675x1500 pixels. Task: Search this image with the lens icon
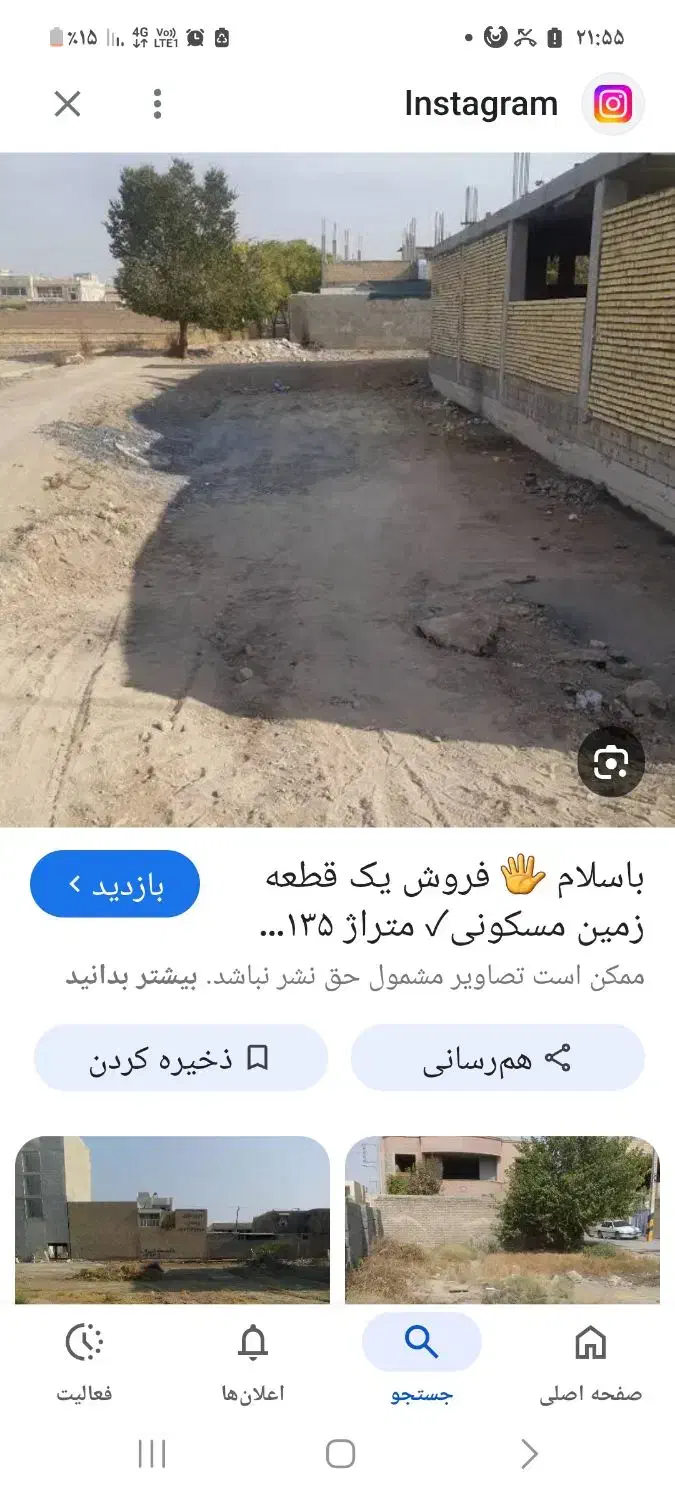pos(610,763)
